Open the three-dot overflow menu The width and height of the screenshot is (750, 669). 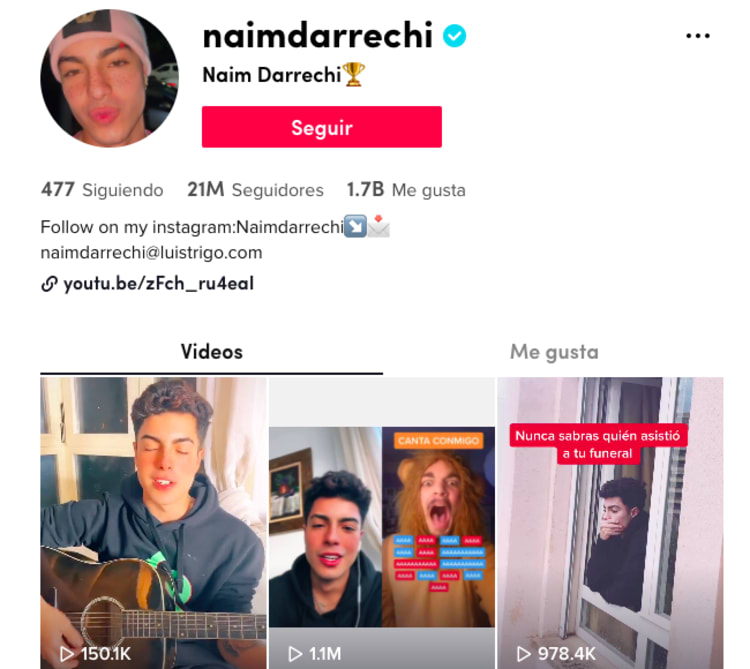click(x=697, y=36)
